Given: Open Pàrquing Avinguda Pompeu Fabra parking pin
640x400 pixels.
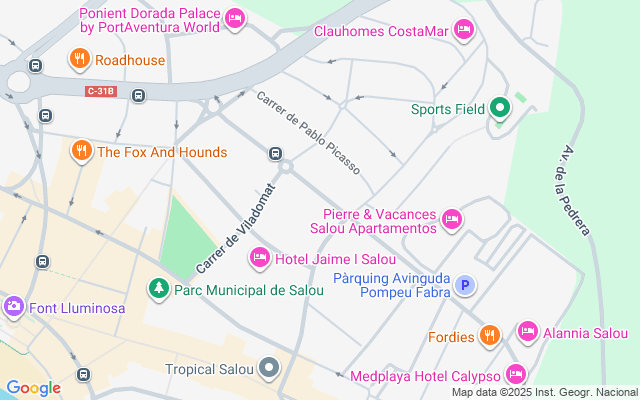Looking at the screenshot, I should (x=464, y=284).
